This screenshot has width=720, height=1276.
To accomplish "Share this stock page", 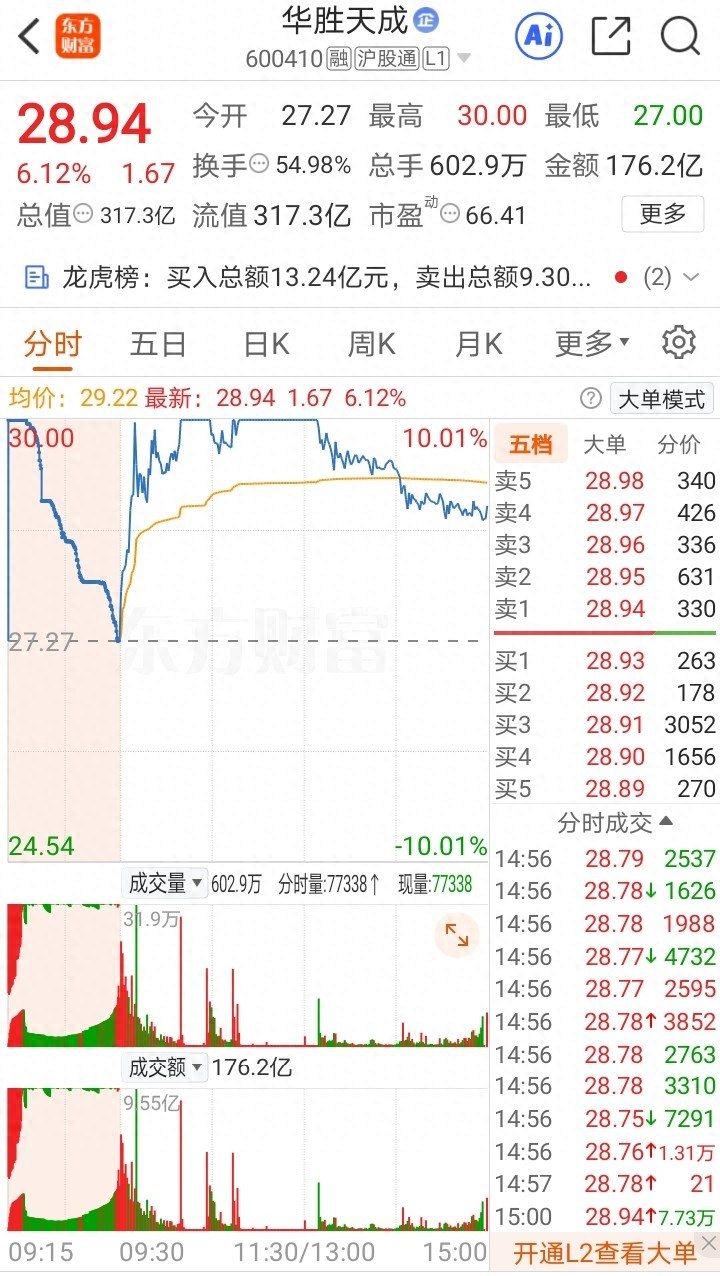I will pos(610,36).
